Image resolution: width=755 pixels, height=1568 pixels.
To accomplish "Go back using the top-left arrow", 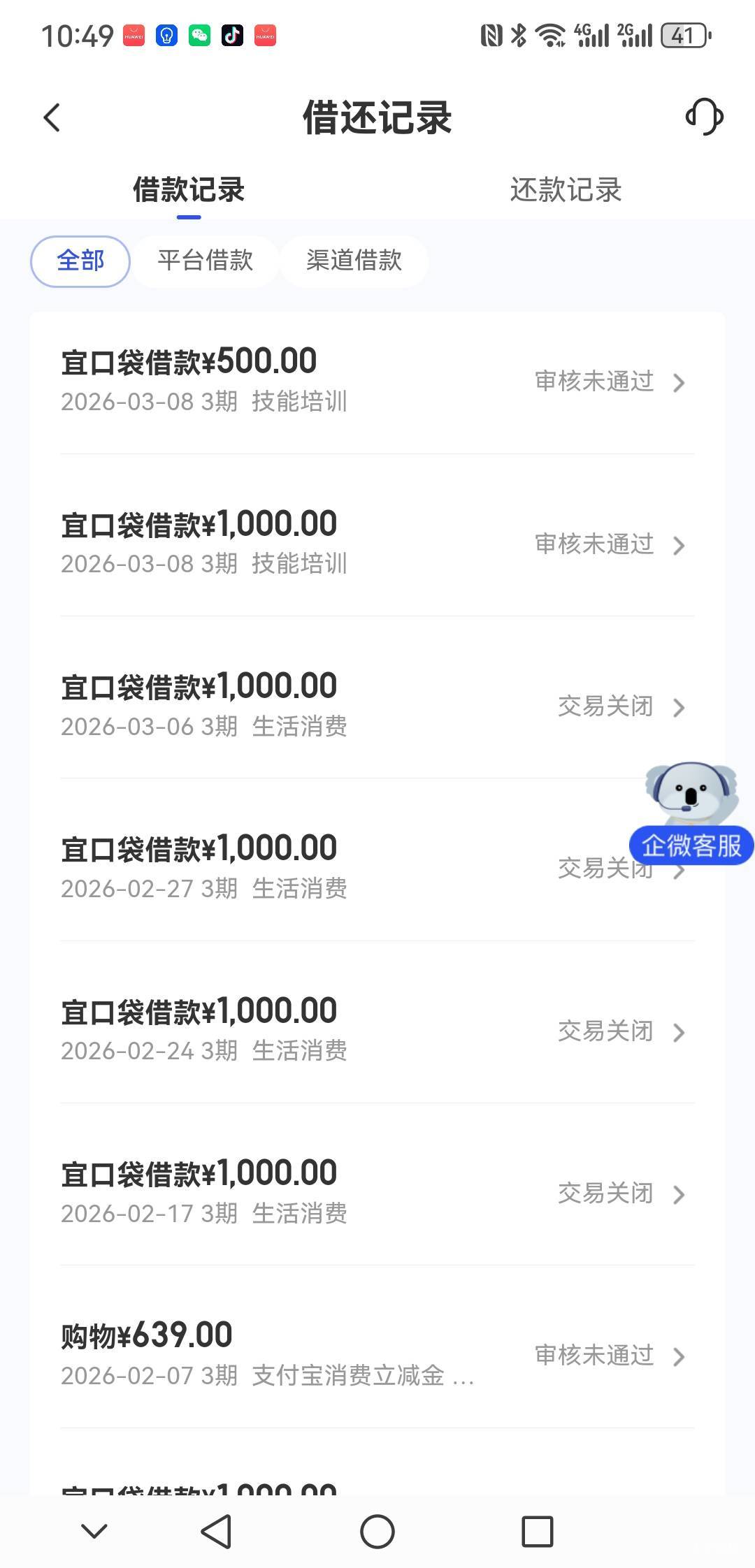I will click(52, 117).
